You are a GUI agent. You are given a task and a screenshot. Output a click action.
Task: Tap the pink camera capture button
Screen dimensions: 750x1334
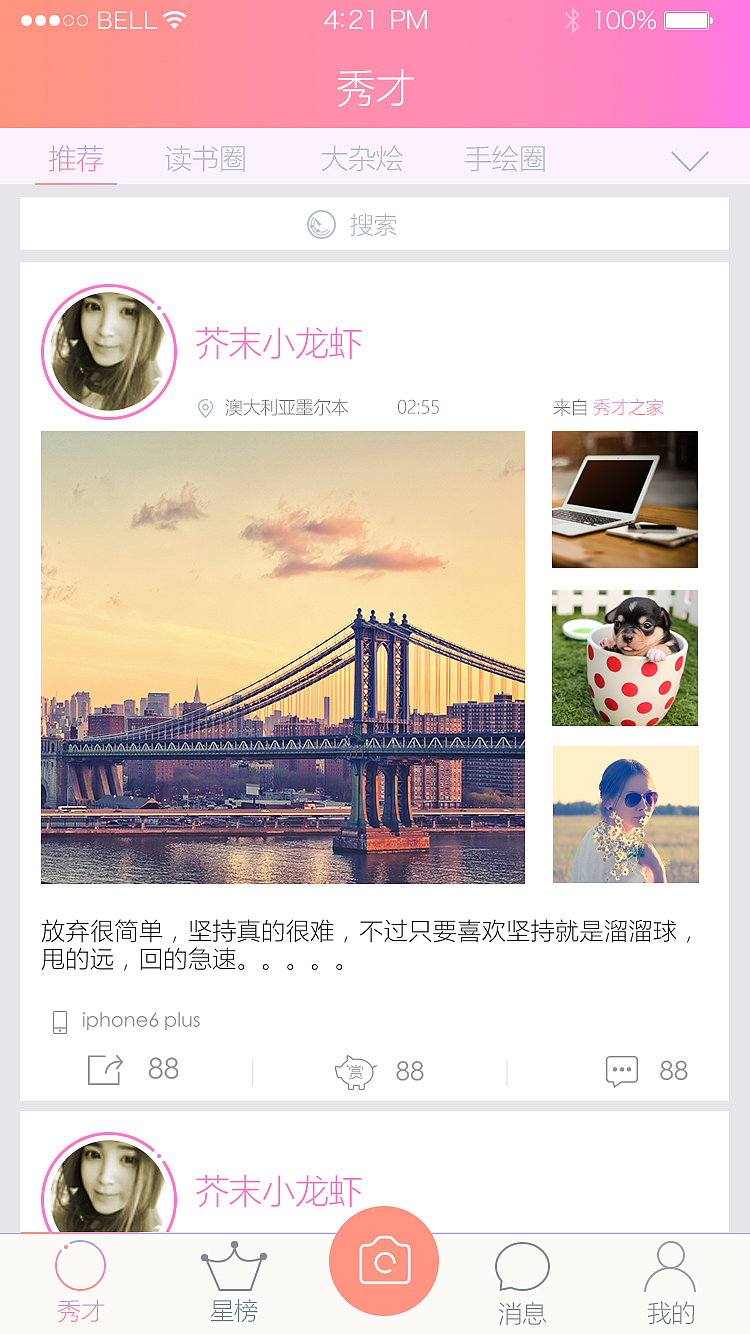(383, 1261)
